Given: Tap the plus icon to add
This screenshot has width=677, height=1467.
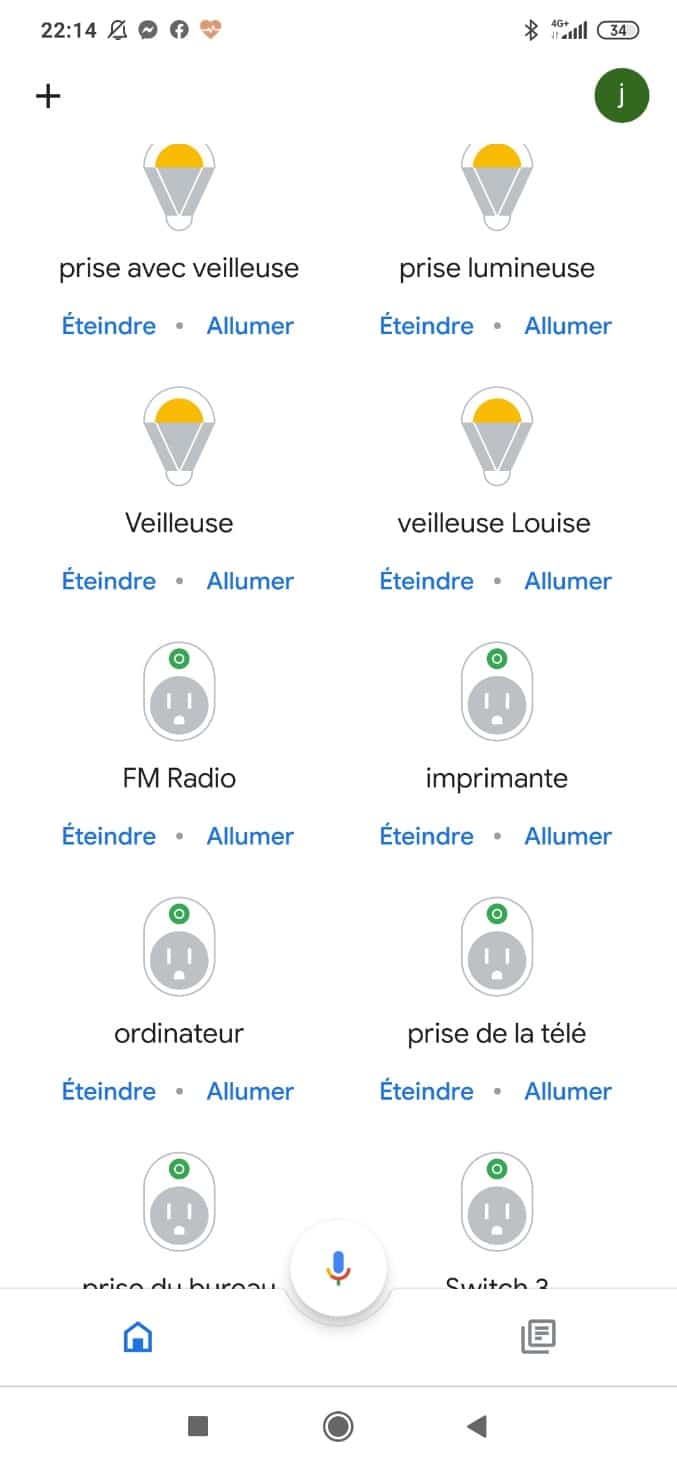Looking at the screenshot, I should [48, 96].
